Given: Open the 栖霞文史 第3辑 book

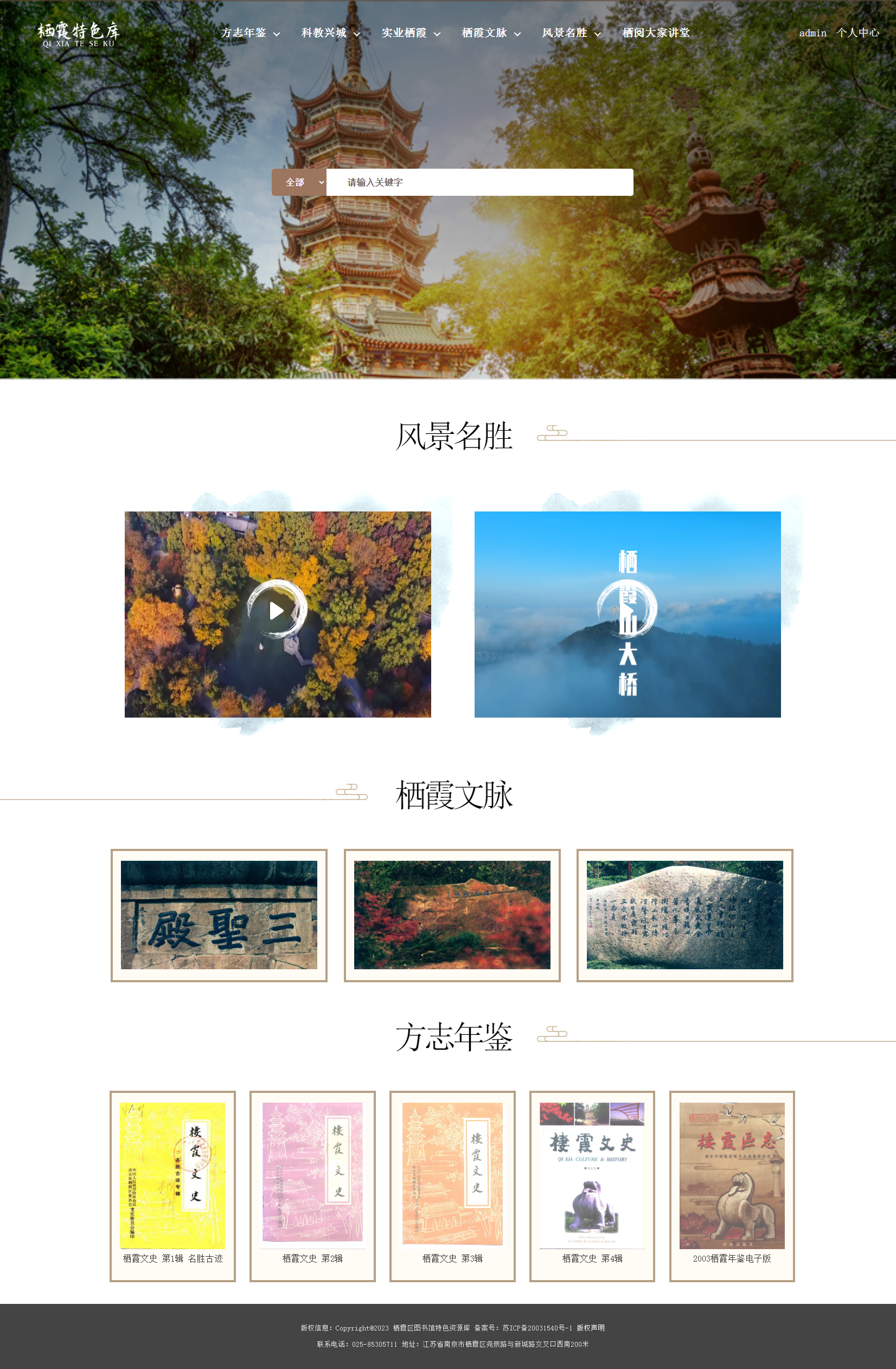Looking at the screenshot, I should coord(452,1185).
